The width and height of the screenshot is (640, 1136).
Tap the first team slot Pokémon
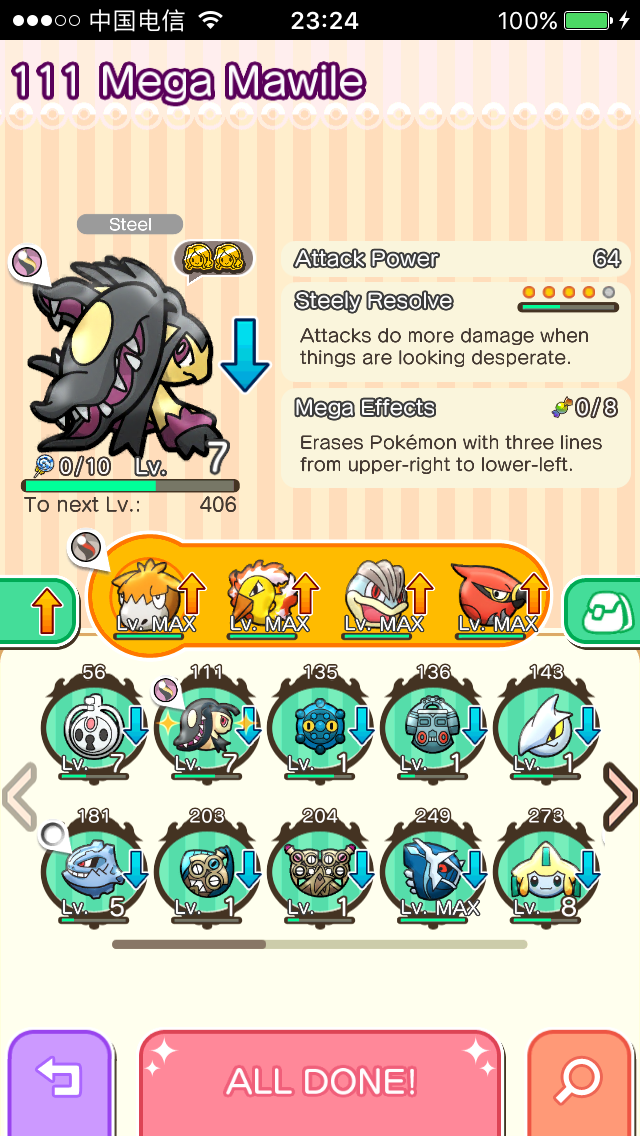point(148,597)
